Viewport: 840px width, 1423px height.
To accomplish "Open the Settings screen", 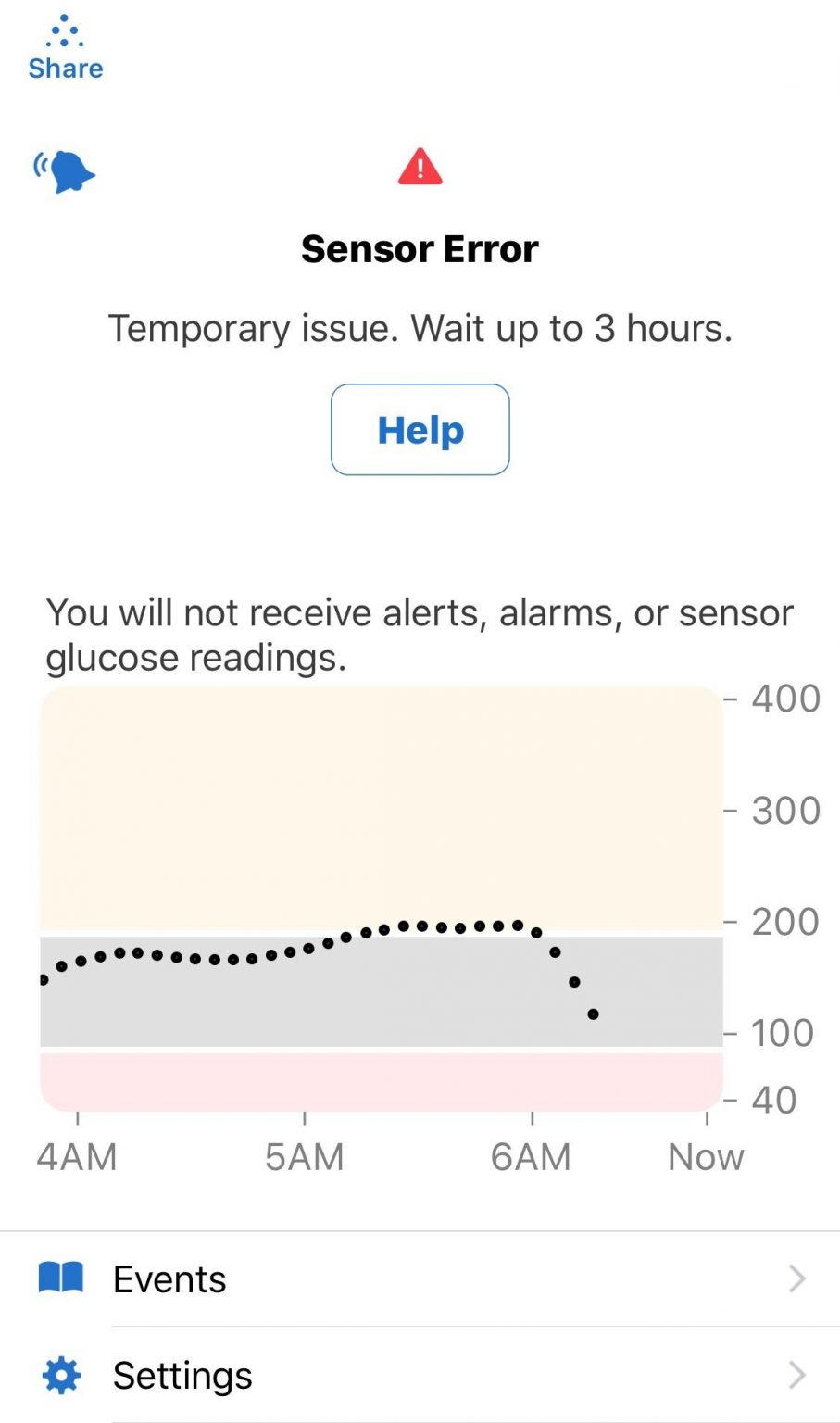I will [182, 1376].
